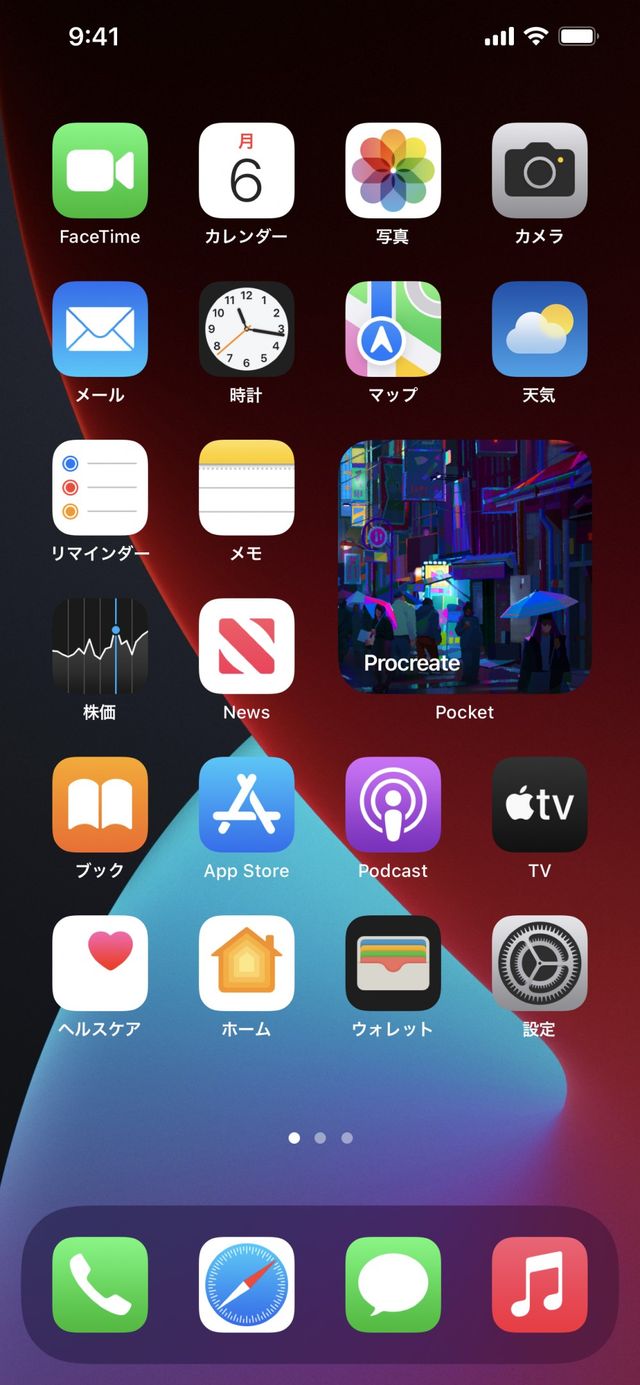Open the メモ notes app

(246, 488)
